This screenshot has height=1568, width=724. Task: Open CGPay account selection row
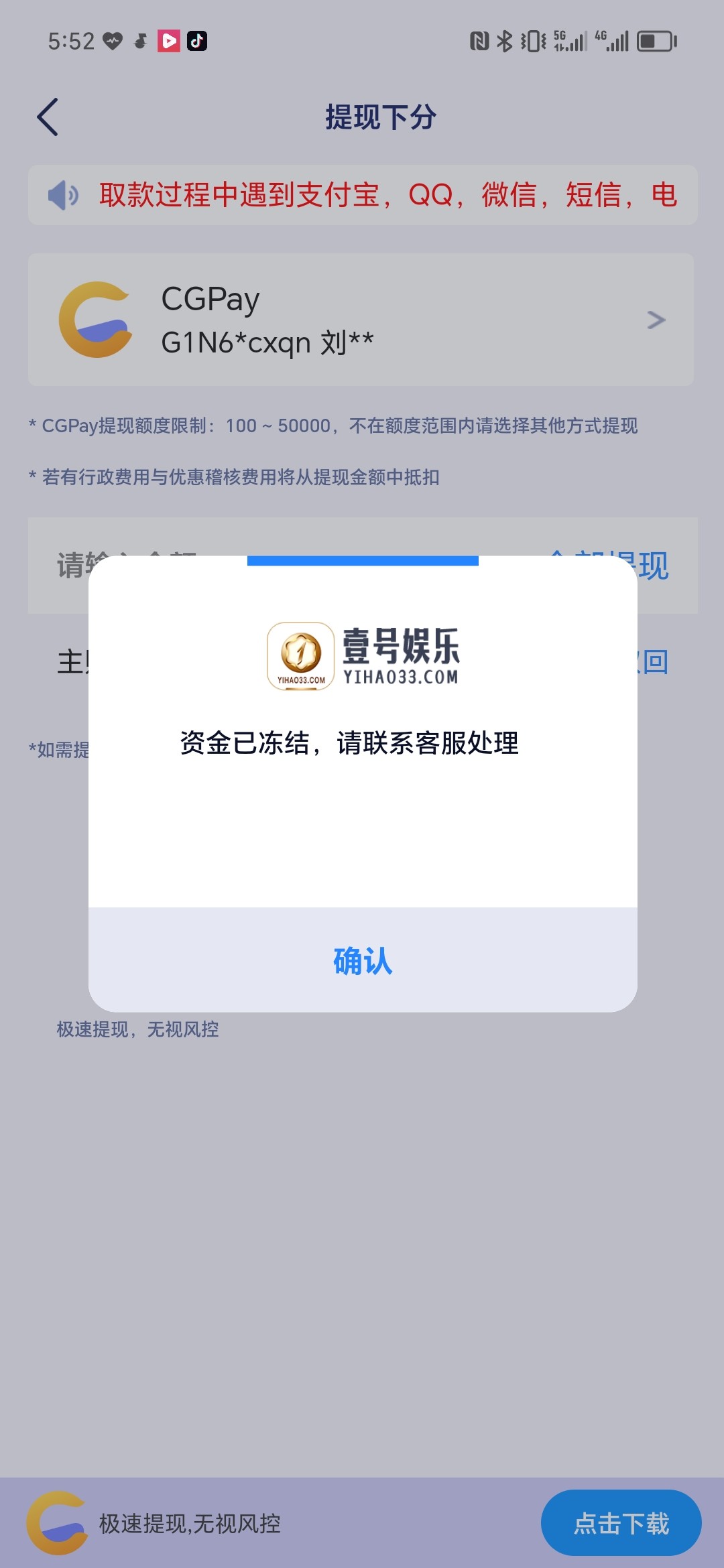[x=361, y=320]
